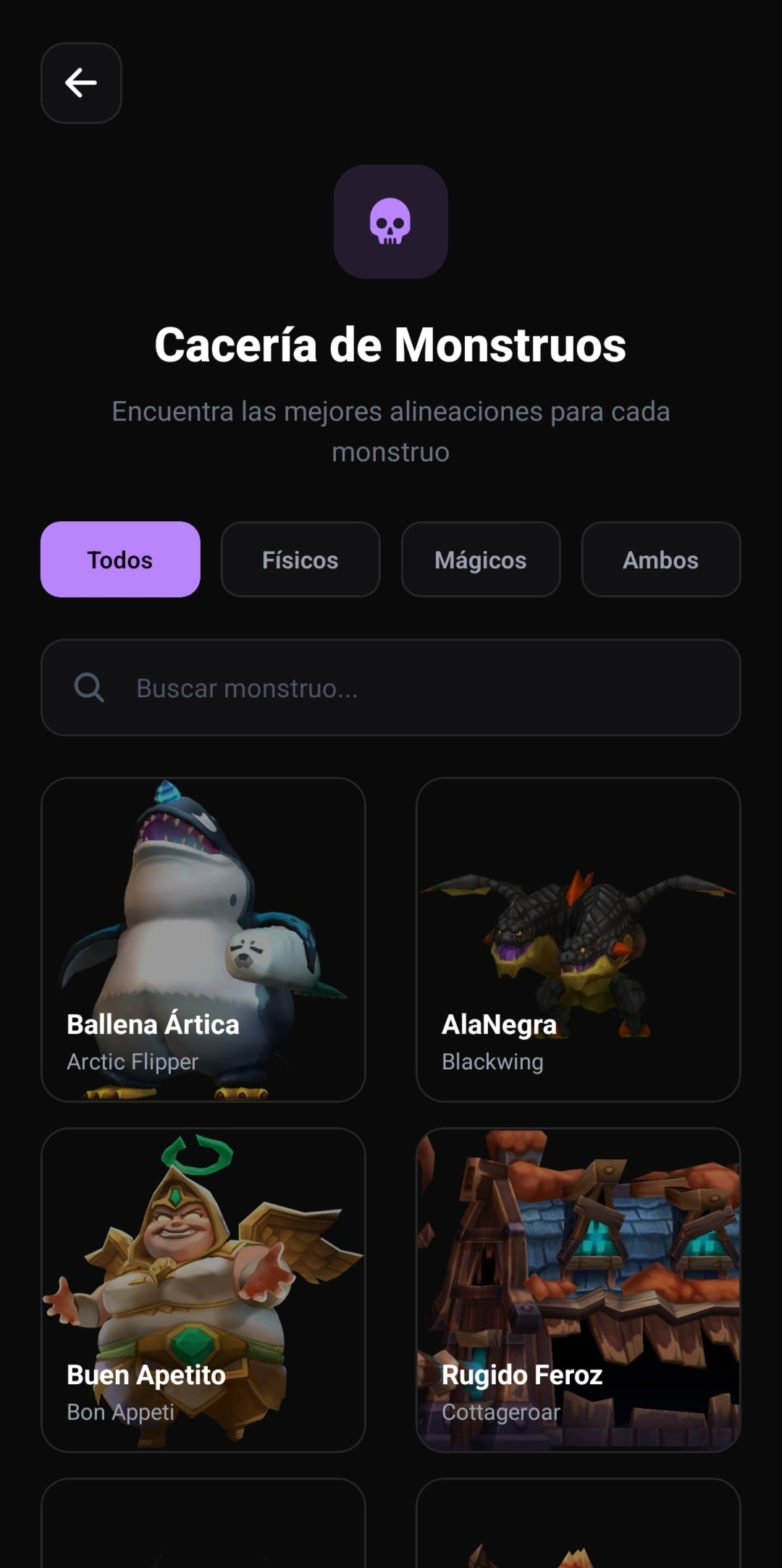The height and width of the screenshot is (1568, 782).
Task: Enable the 'Mágicos' filter
Action: pyautogui.click(x=480, y=559)
